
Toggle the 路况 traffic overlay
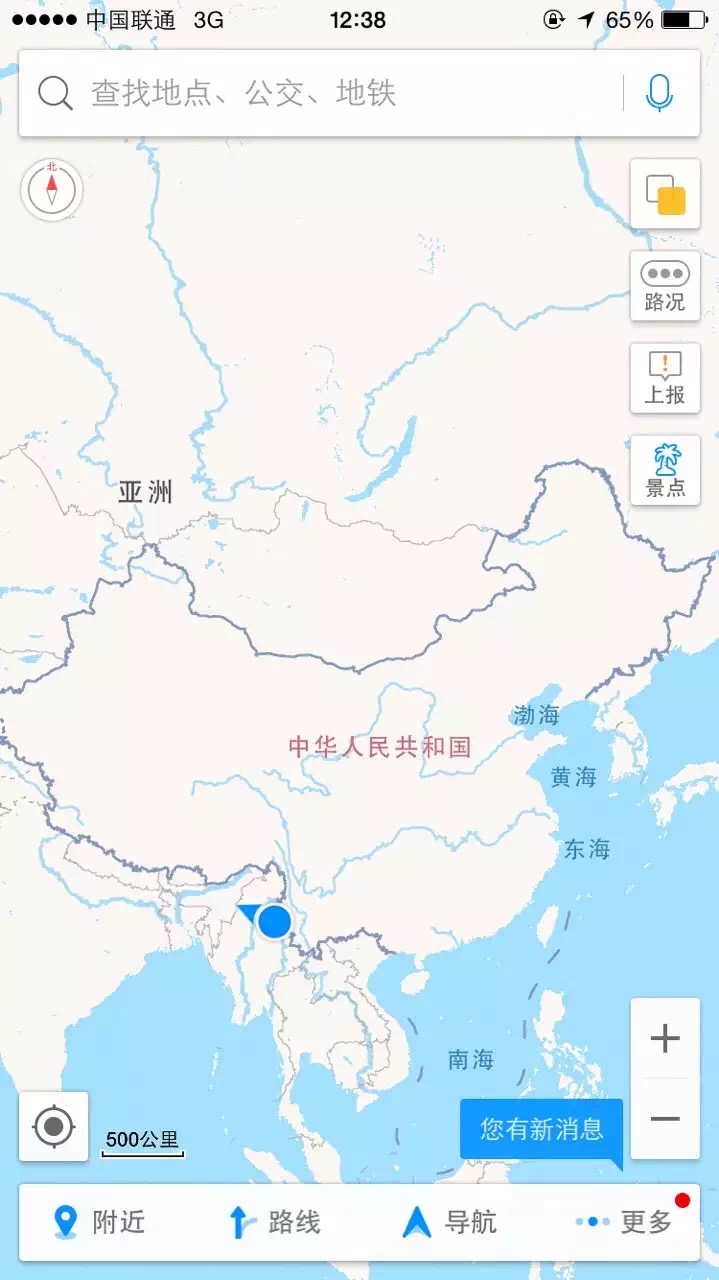[x=665, y=286]
